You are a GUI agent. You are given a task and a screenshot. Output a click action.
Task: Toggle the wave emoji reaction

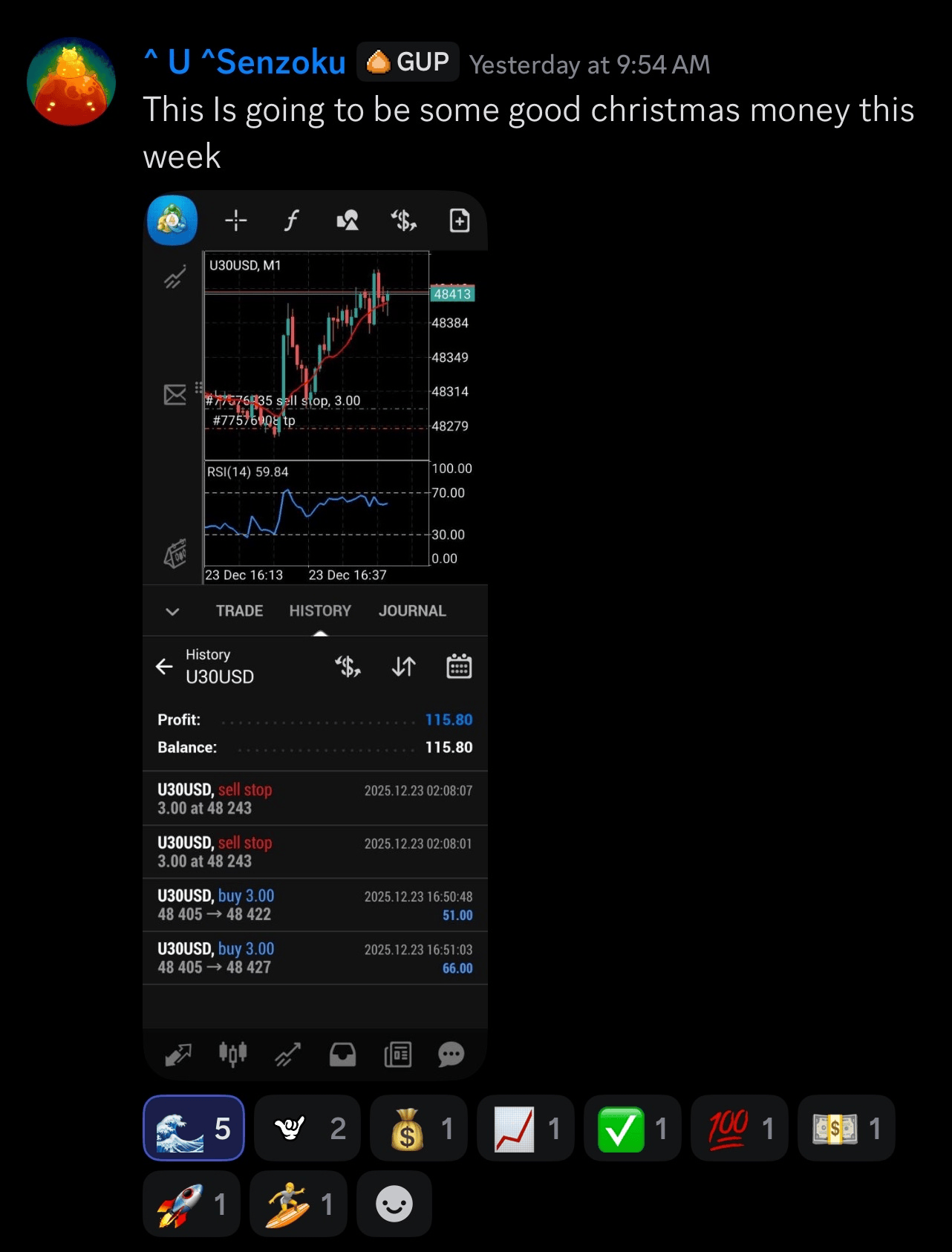194,1128
